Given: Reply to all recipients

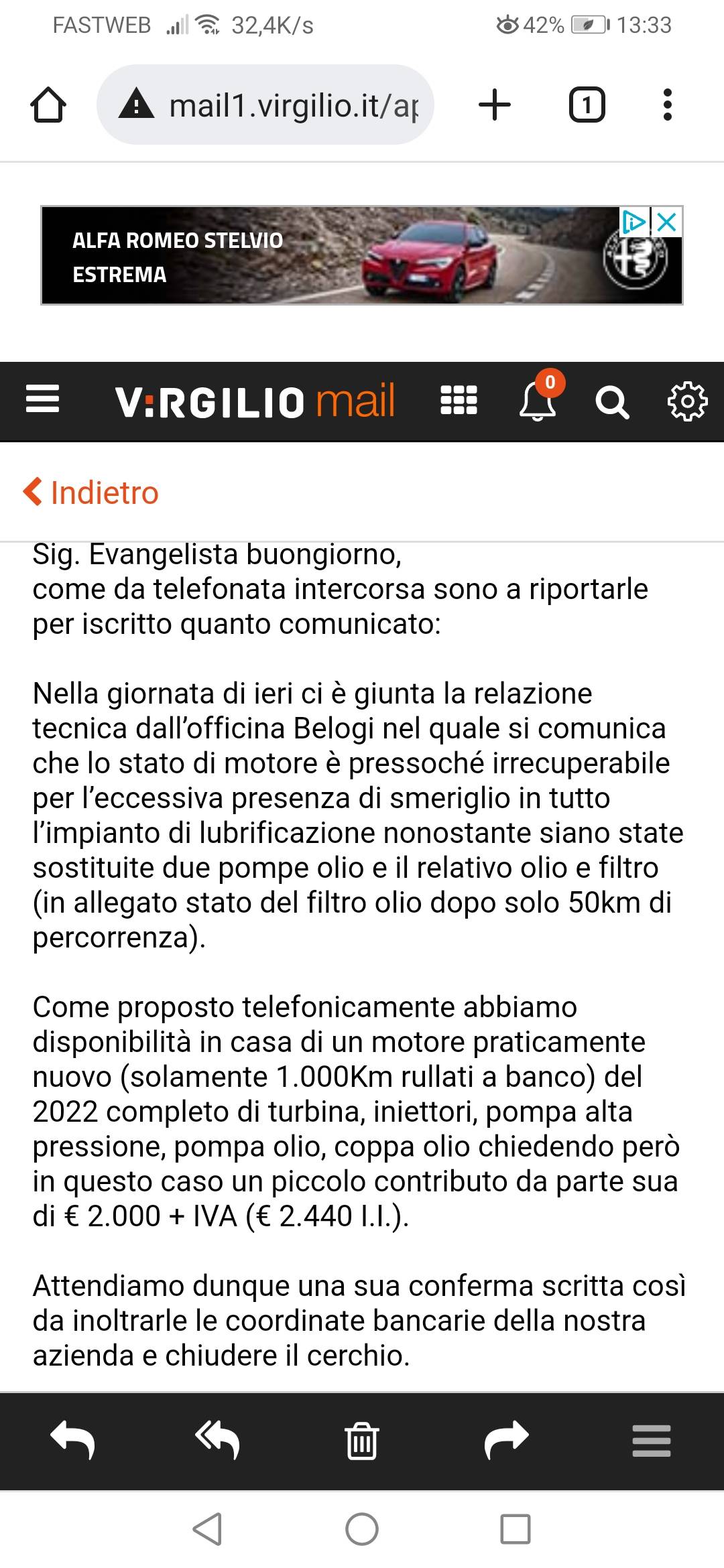Looking at the screenshot, I should click(217, 1440).
